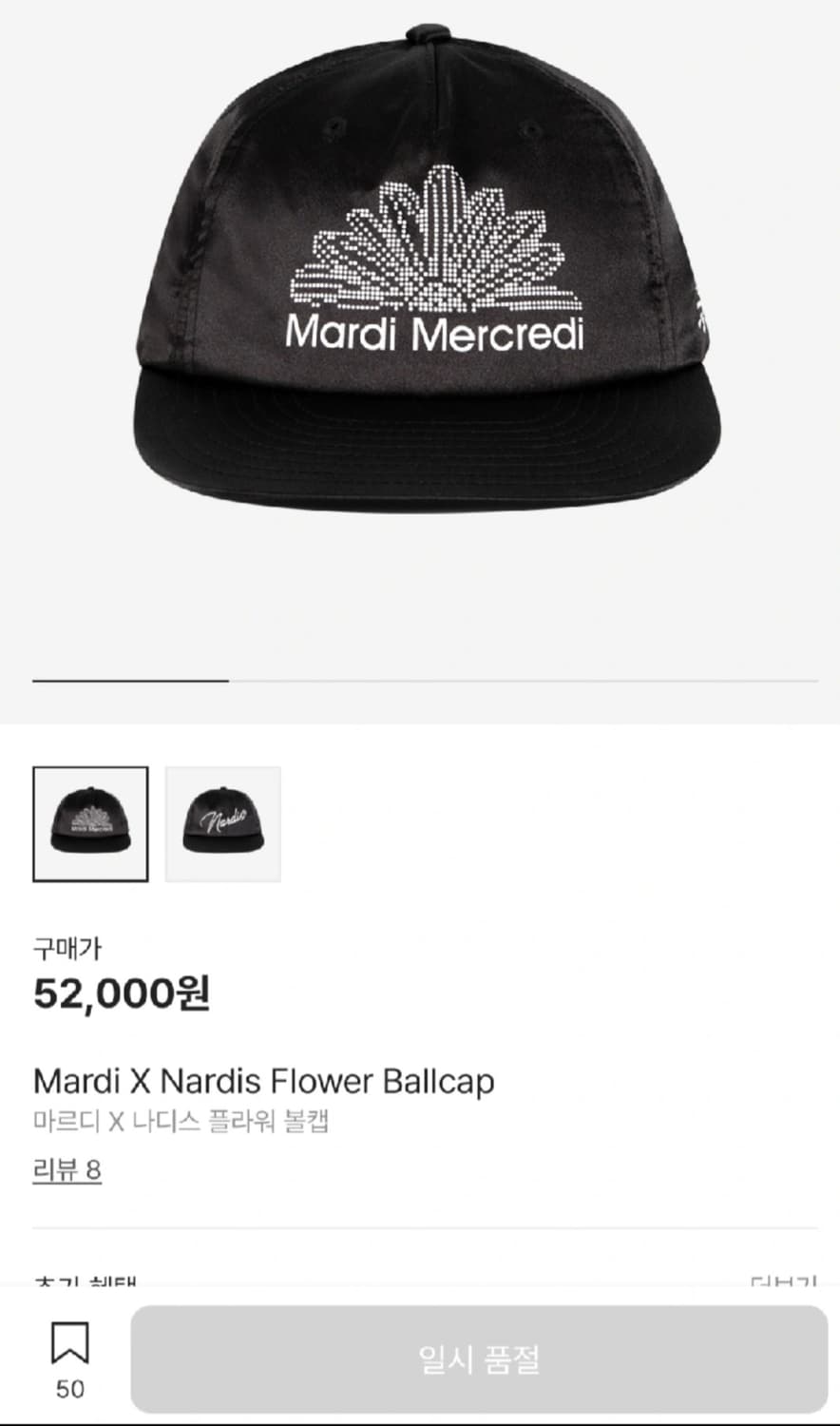840x1426 pixels.
Task: Open the 리뷰 8 reviews link
Action: [67, 1169]
